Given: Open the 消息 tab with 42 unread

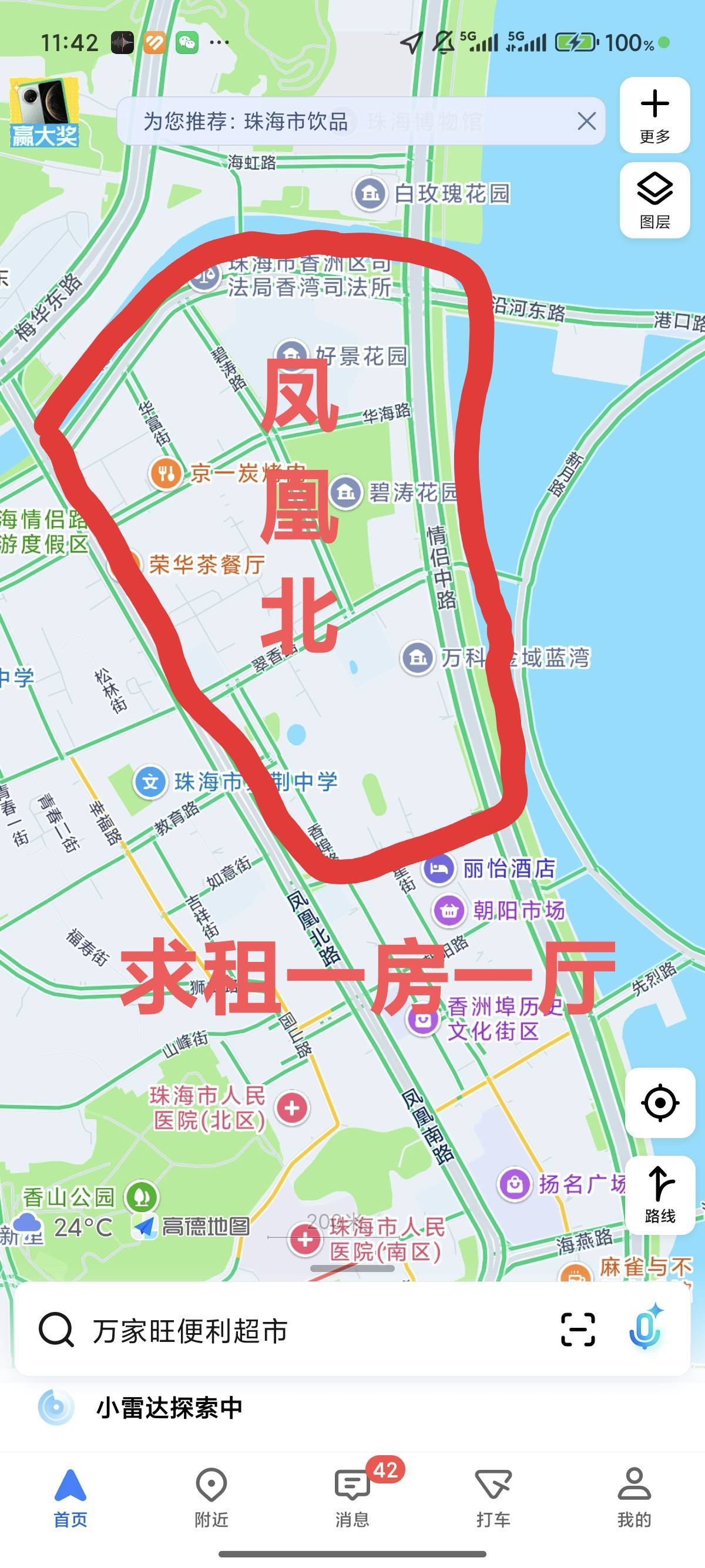Looking at the screenshot, I should [x=352, y=1499].
